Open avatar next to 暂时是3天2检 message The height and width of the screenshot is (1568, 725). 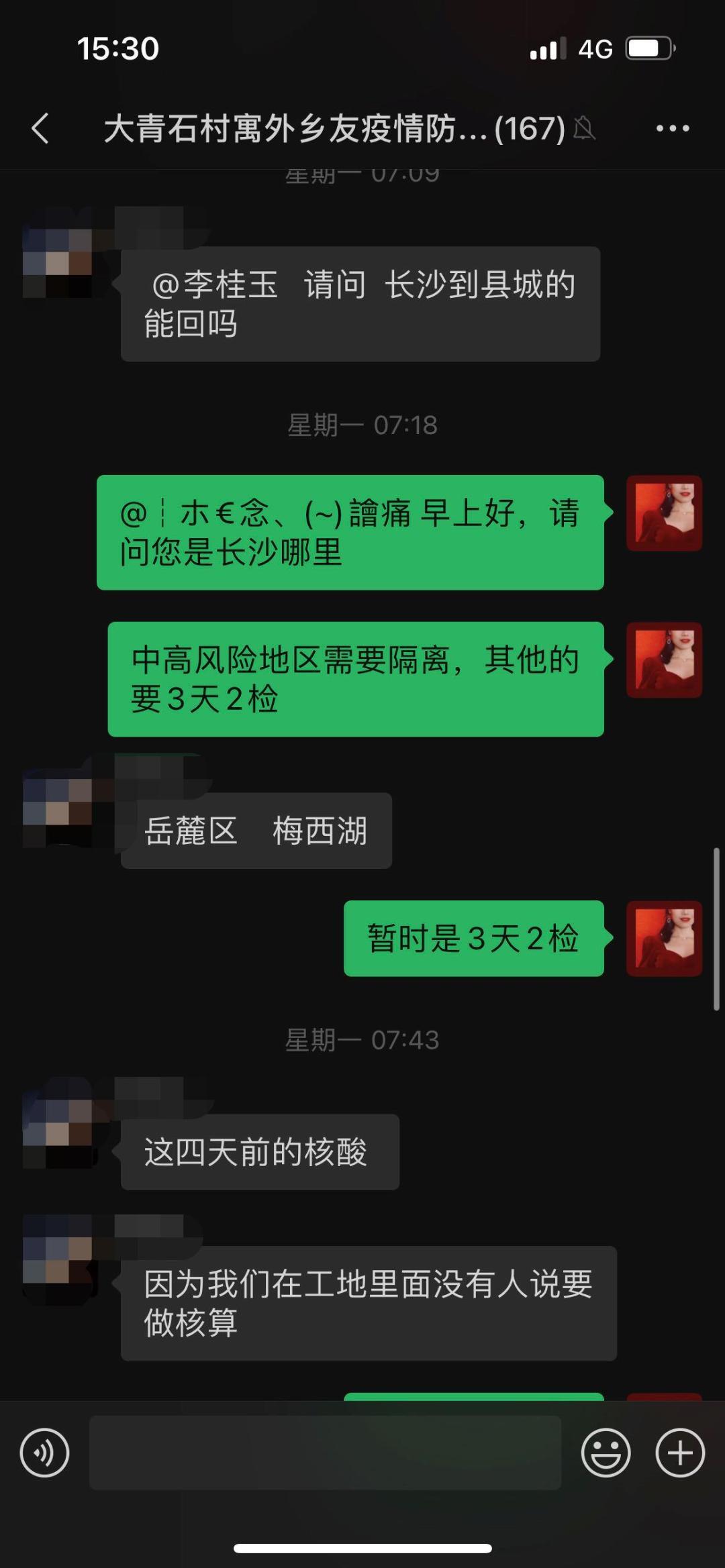pyautogui.click(x=664, y=938)
